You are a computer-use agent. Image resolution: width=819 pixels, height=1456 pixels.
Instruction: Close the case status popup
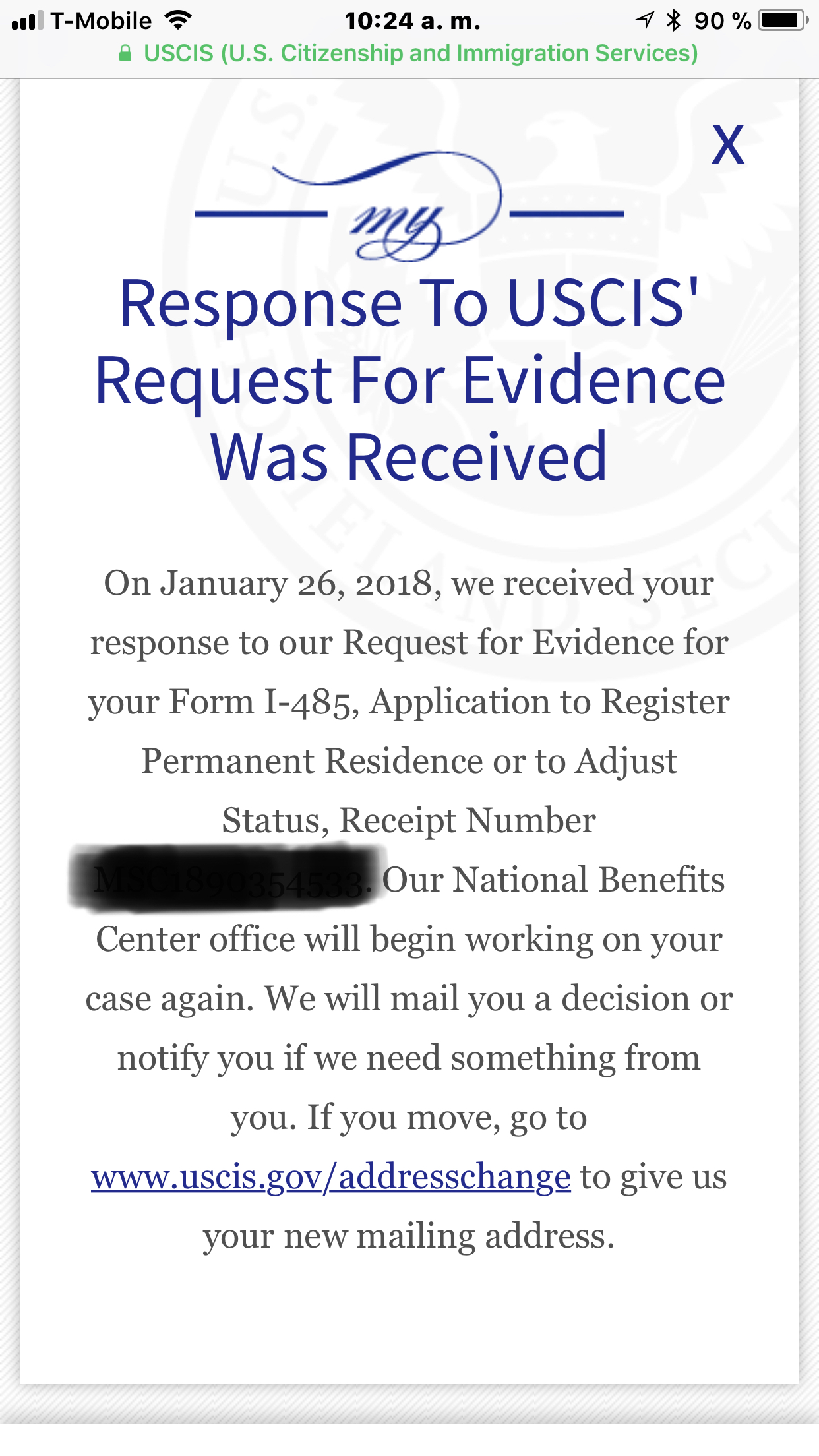coord(728,144)
